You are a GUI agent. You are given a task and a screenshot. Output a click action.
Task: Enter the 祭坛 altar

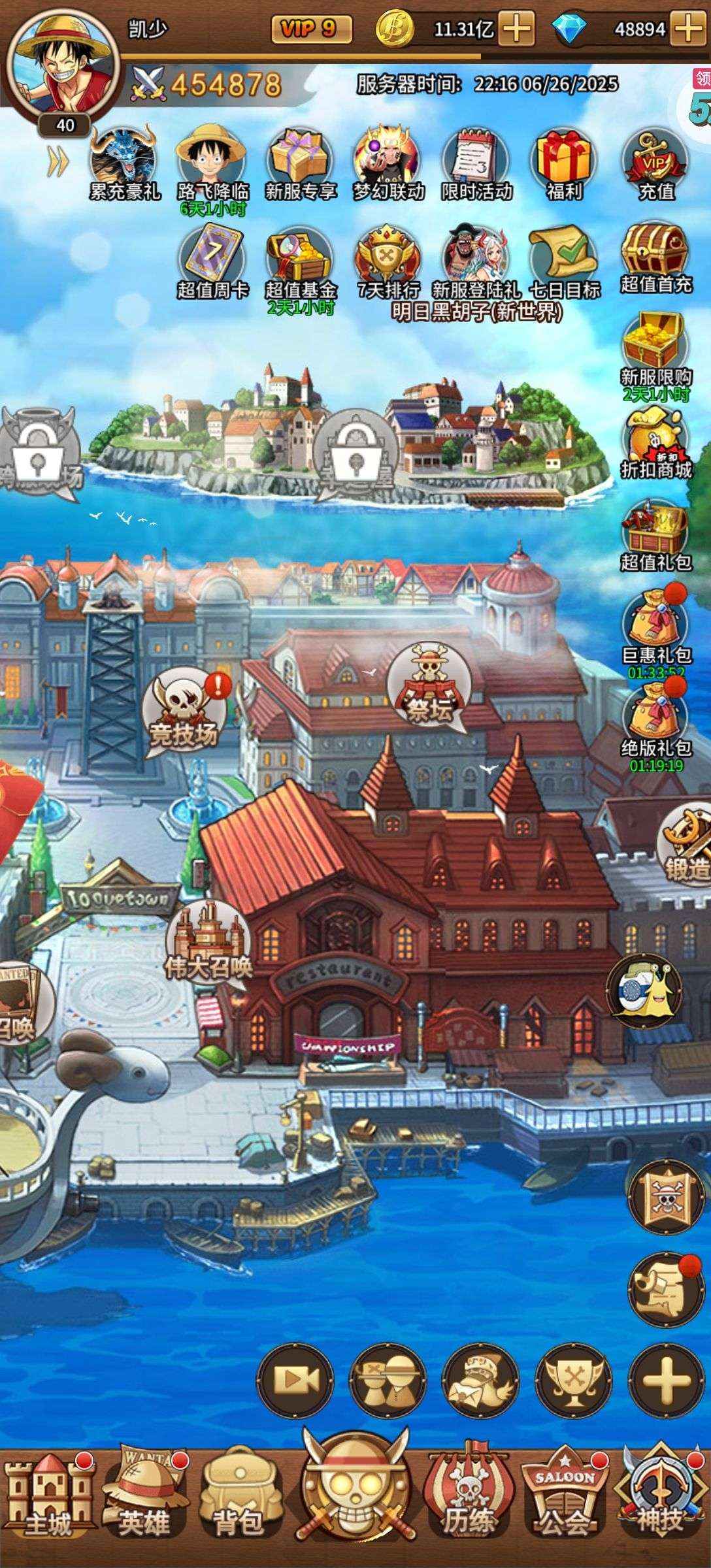point(429,687)
